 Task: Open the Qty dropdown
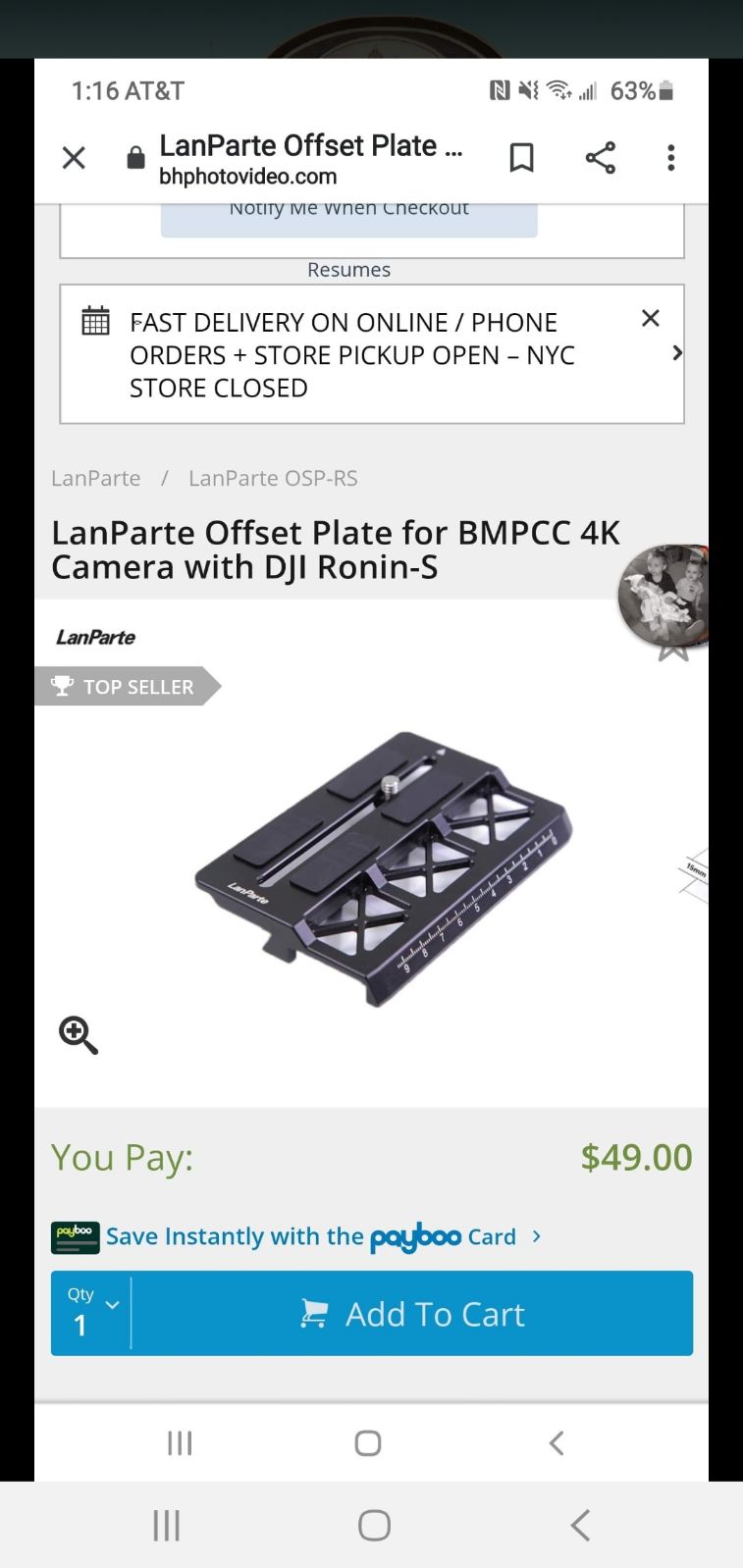tap(91, 1313)
